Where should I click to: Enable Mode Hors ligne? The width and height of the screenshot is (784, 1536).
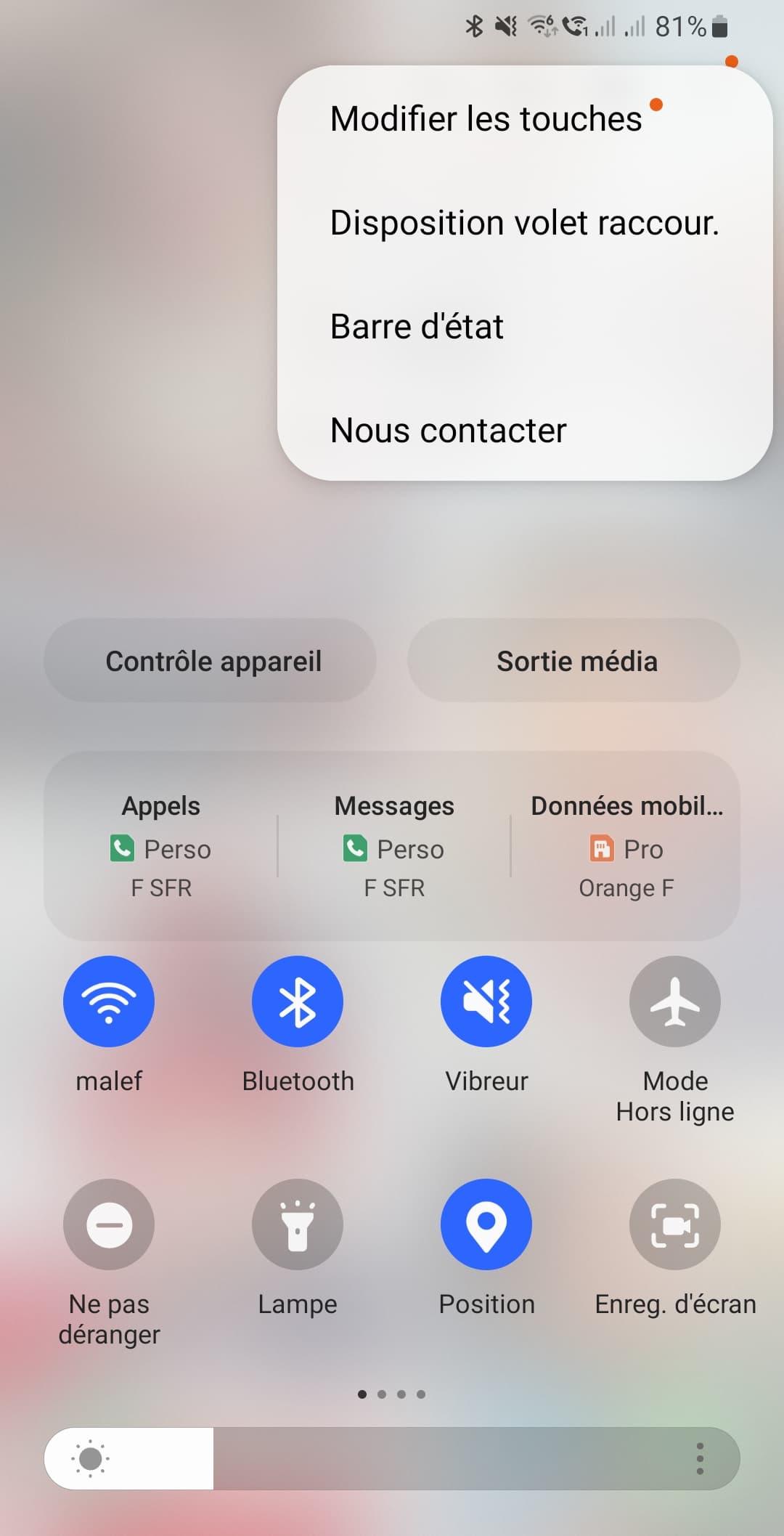(675, 1001)
